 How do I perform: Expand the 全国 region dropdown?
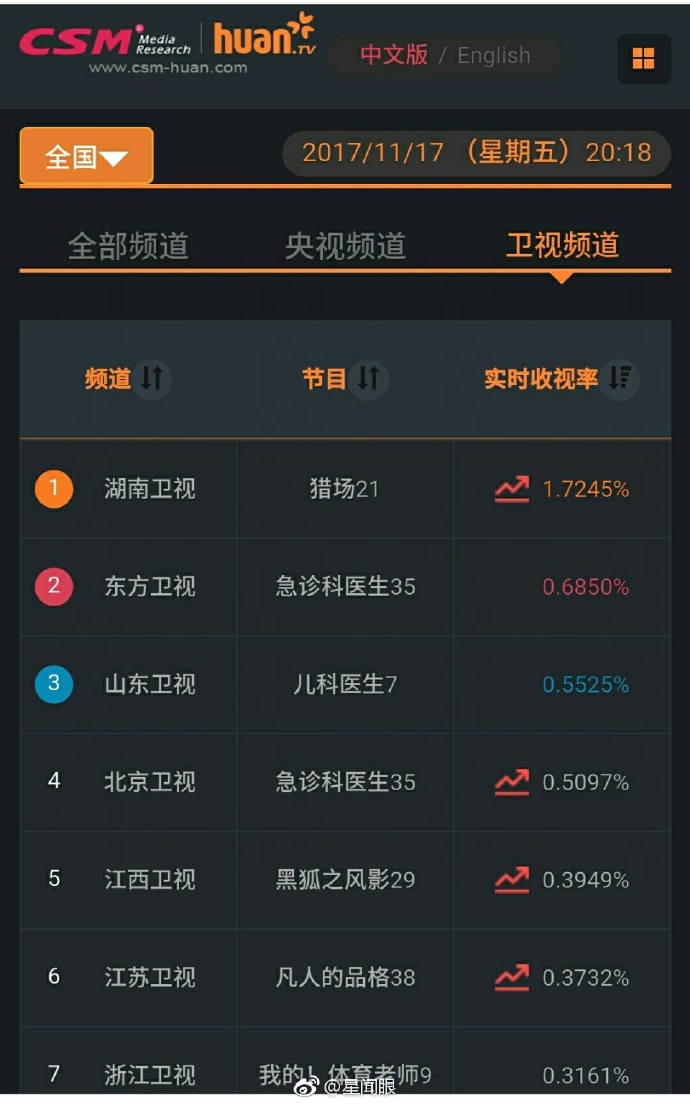tap(86, 157)
